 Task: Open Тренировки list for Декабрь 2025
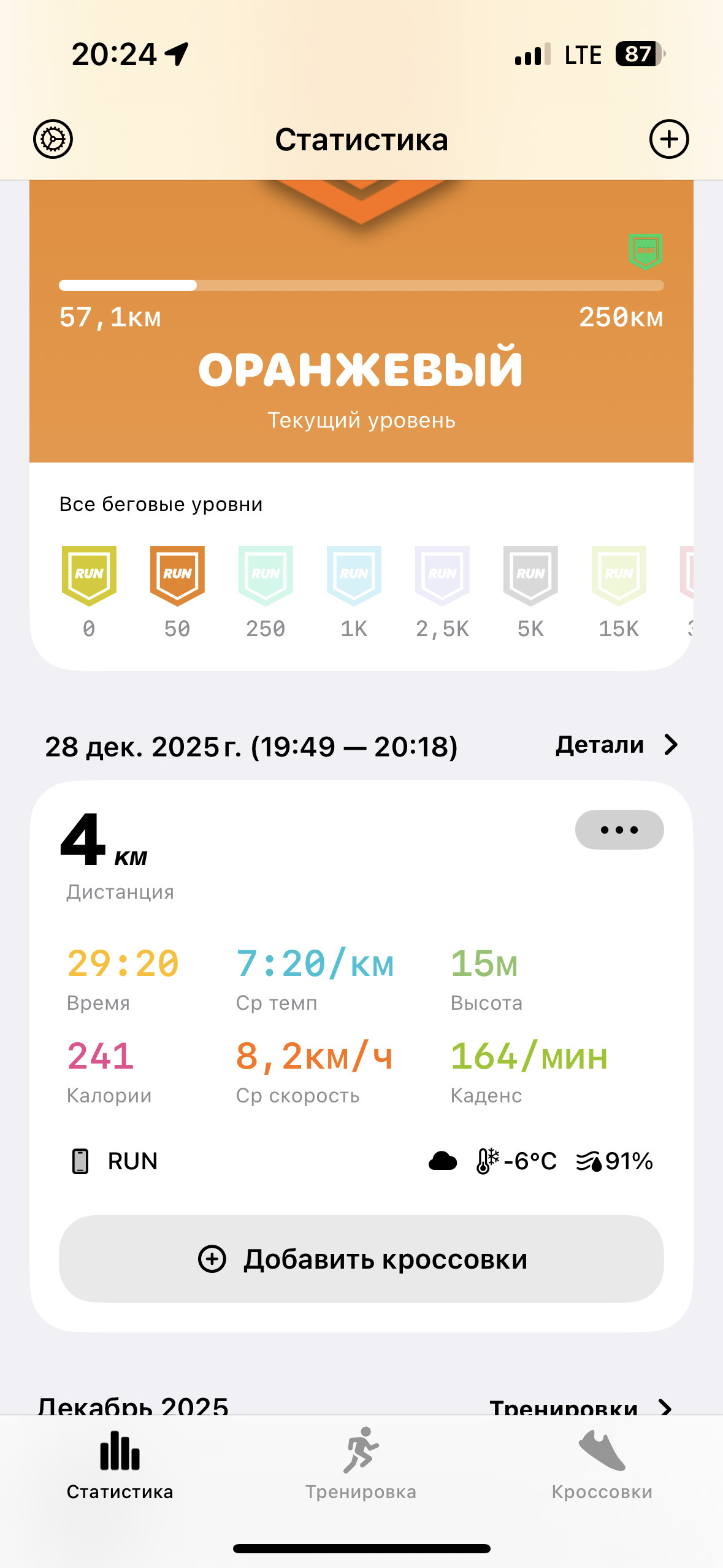(581, 1406)
